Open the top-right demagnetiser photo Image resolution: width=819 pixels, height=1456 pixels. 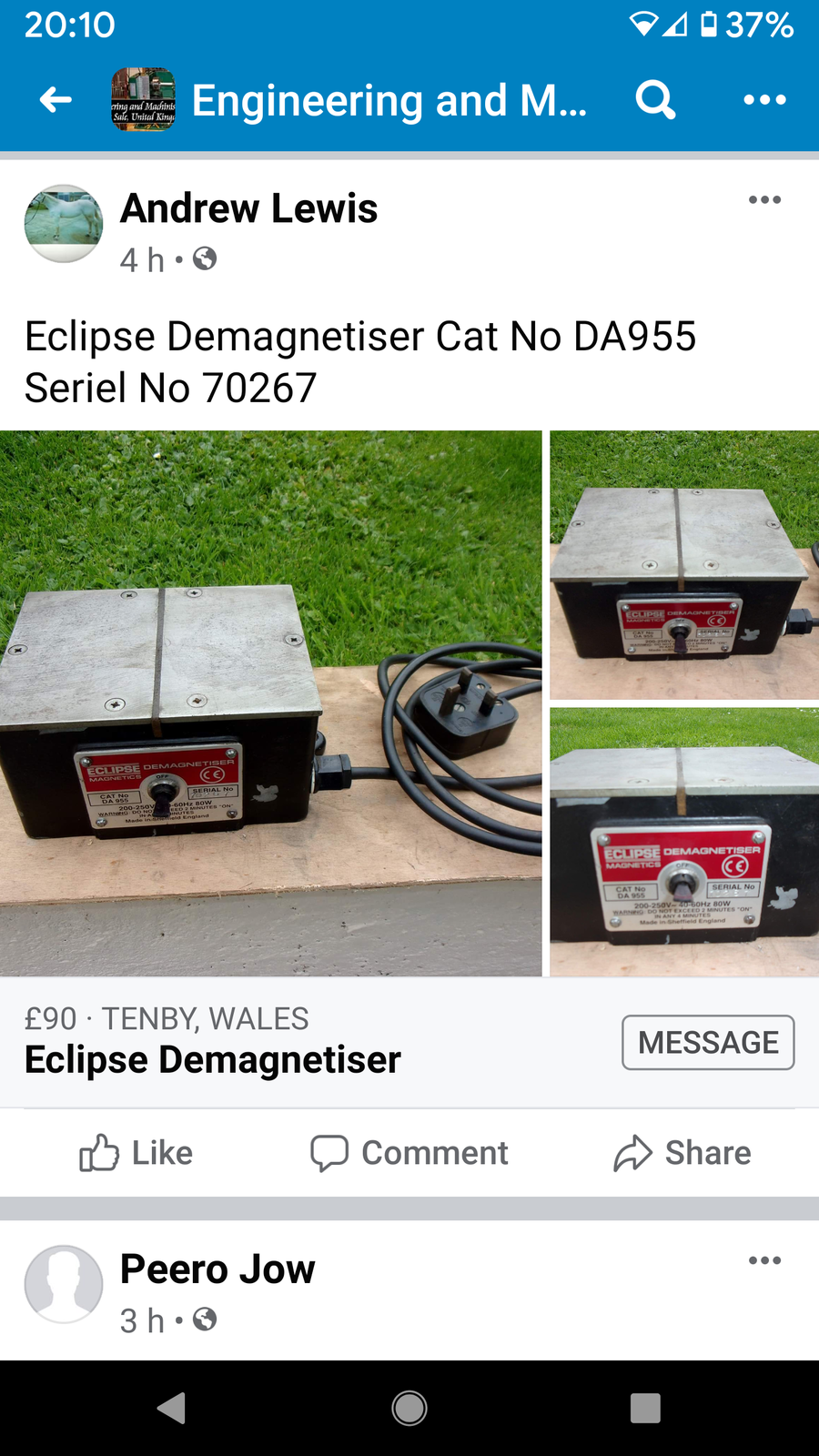[684, 565]
